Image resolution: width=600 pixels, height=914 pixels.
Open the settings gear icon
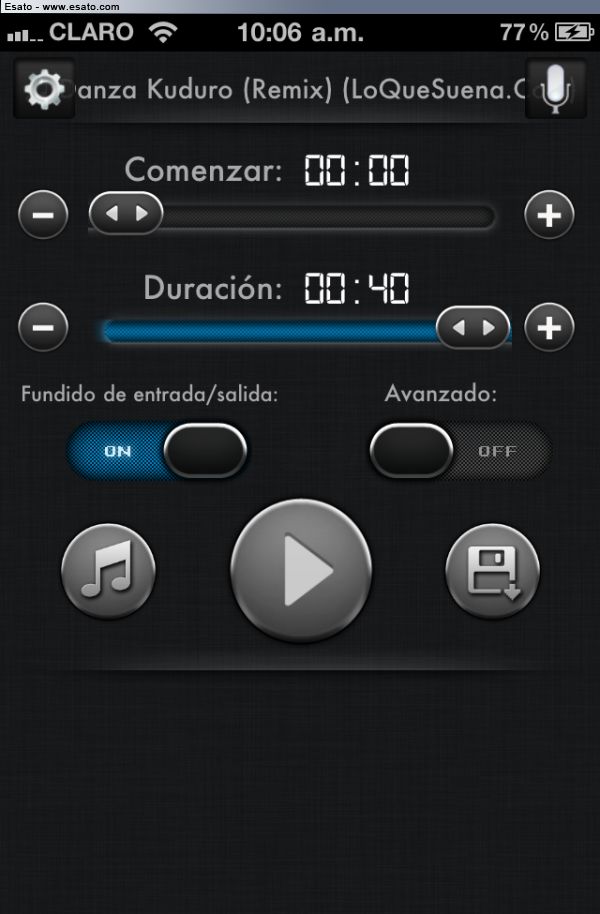coord(44,90)
